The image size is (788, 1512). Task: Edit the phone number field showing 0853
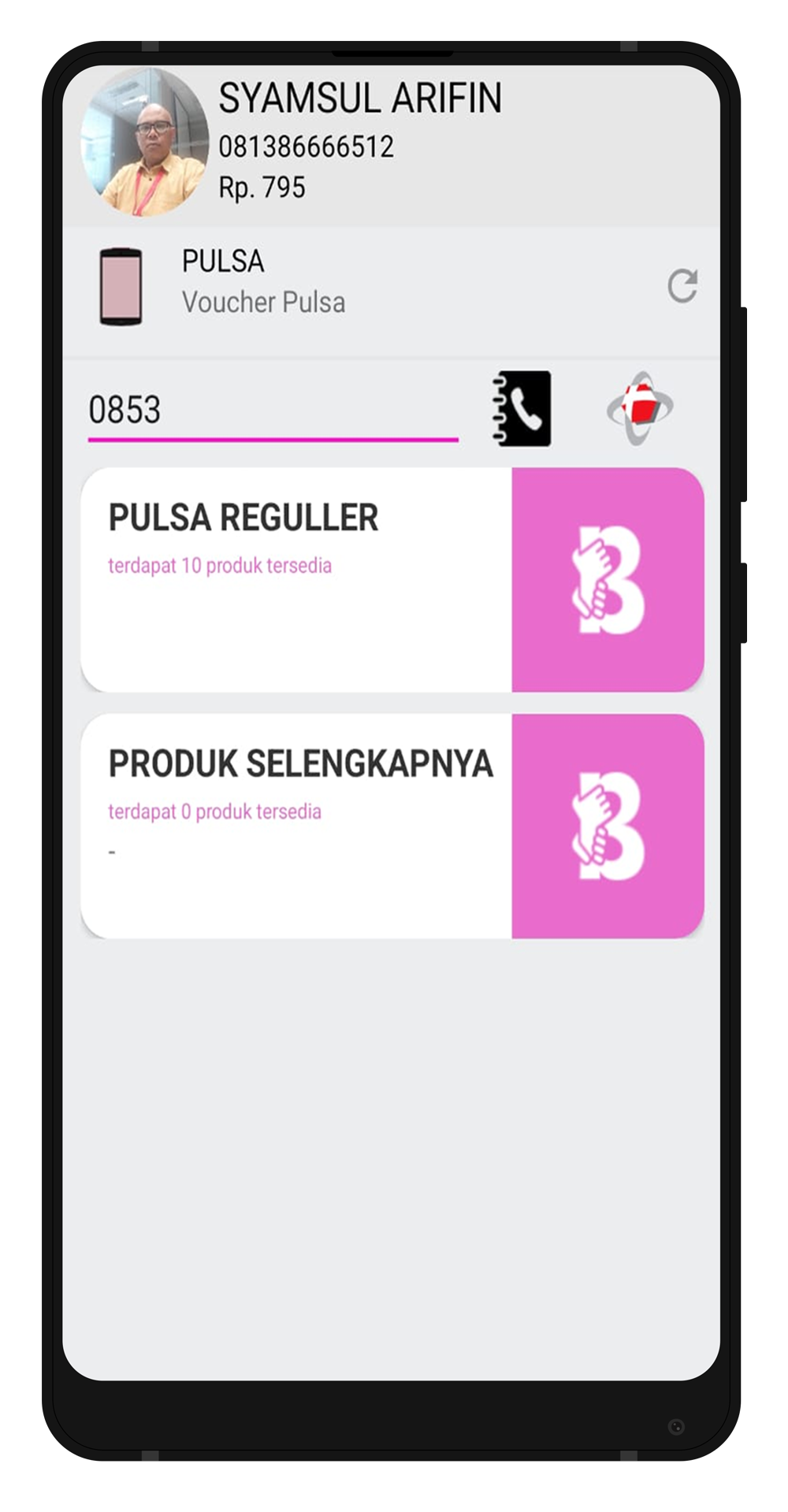point(272,411)
